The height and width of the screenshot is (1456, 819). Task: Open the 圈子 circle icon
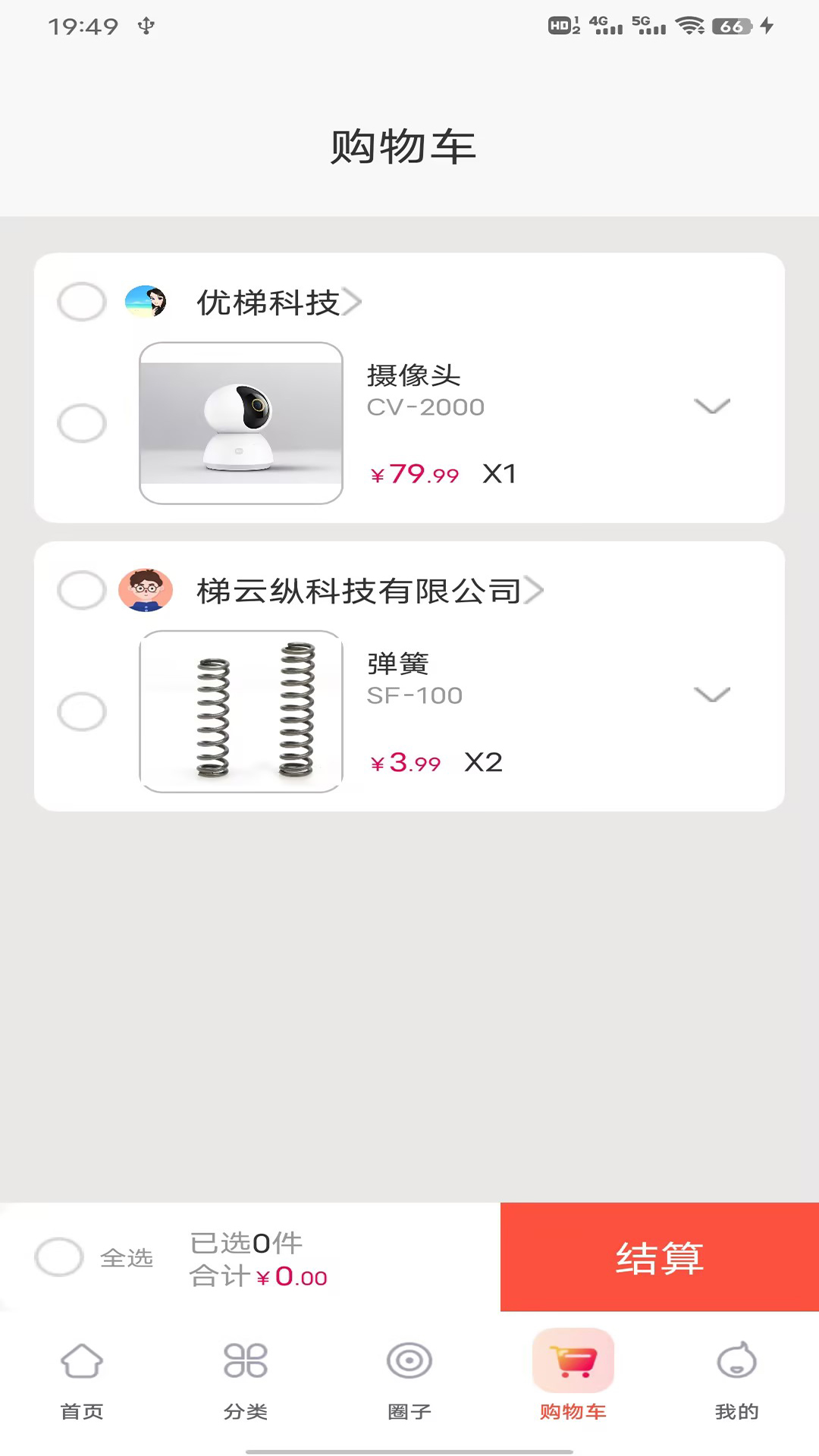pos(409,1361)
